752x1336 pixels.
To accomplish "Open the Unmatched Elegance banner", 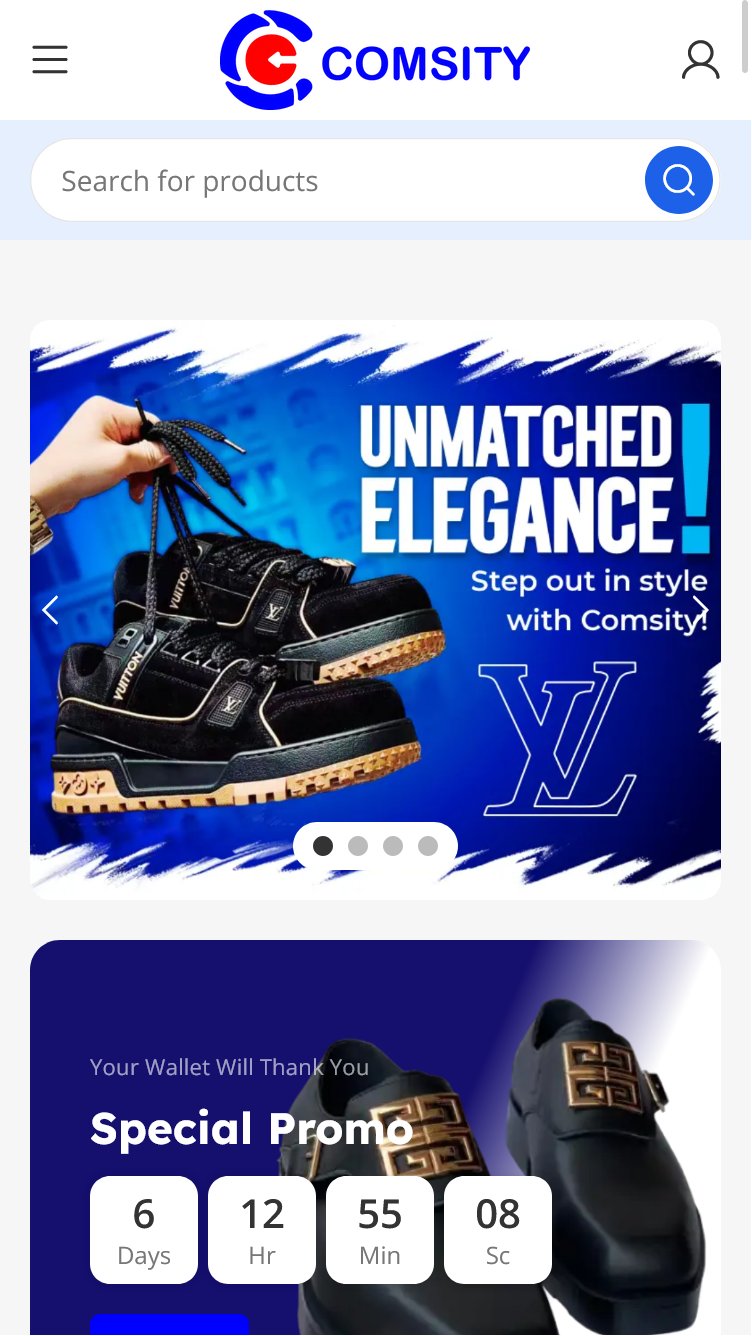I will click(375, 520).
